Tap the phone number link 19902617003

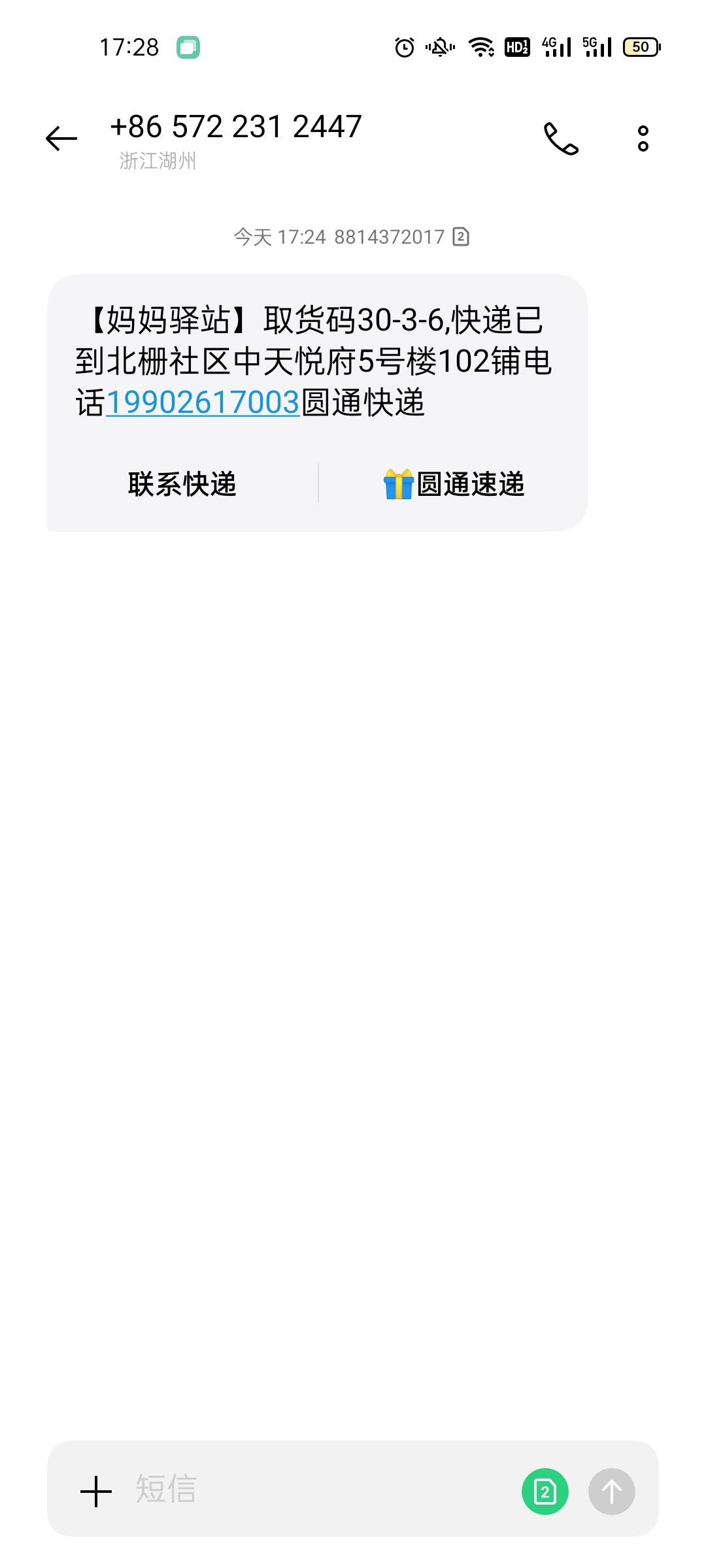point(203,402)
